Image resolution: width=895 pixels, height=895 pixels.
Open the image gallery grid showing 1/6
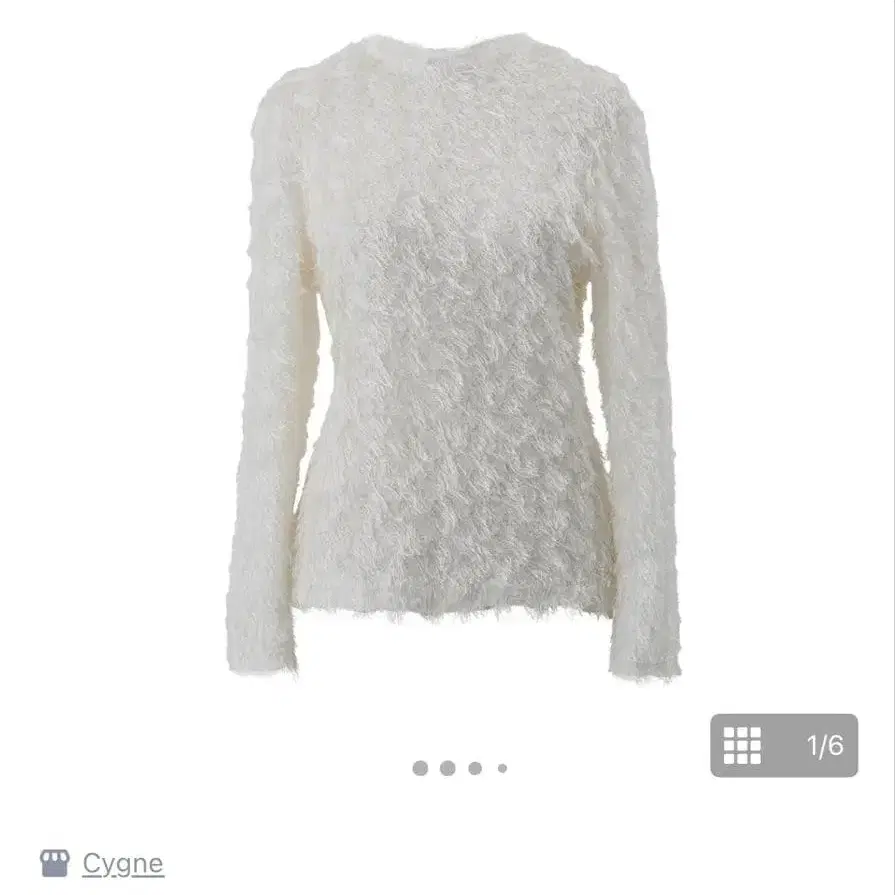pyautogui.click(x=784, y=745)
